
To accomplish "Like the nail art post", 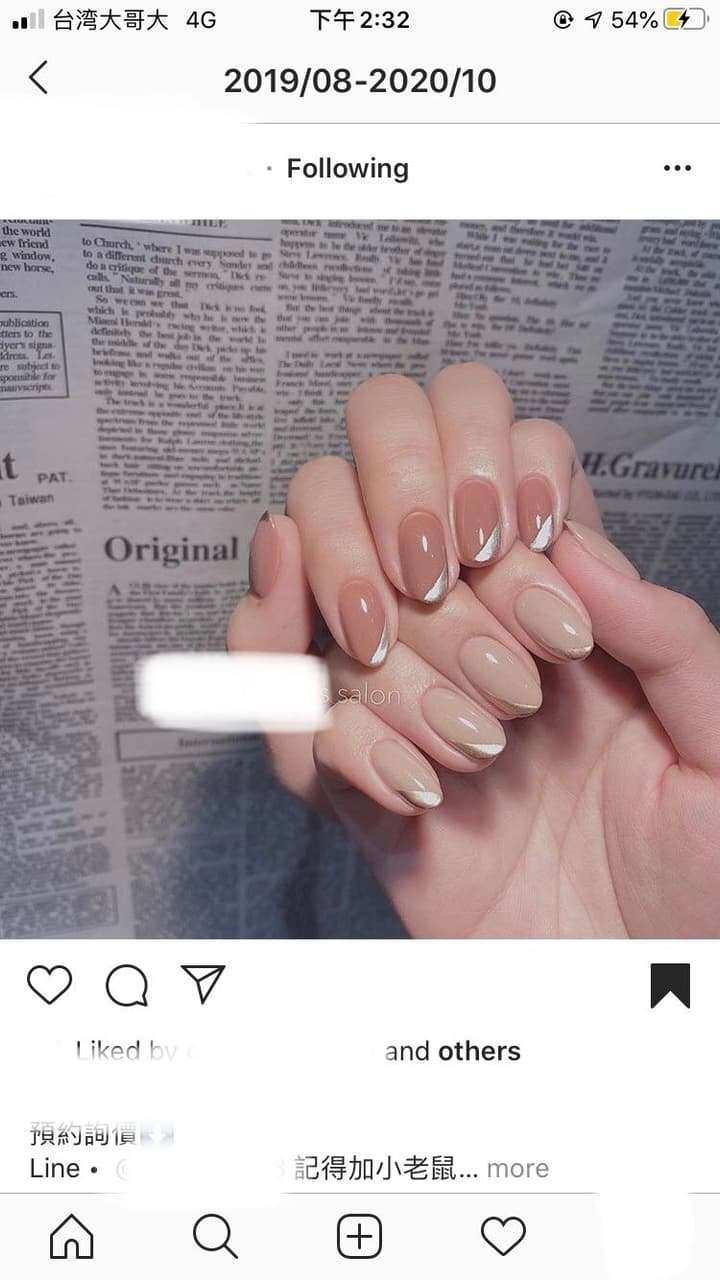I will click(49, 985).
